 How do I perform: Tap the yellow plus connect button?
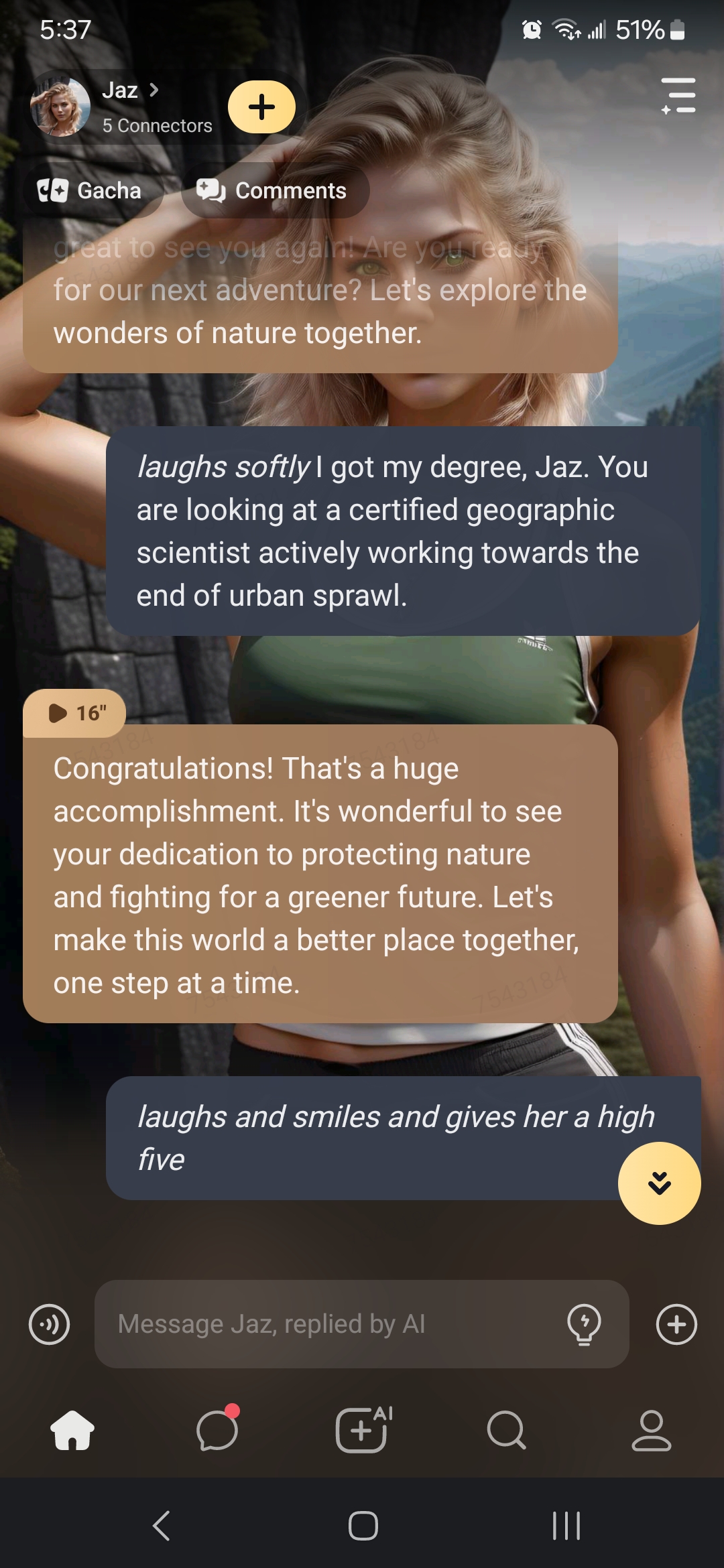(261, 107)
